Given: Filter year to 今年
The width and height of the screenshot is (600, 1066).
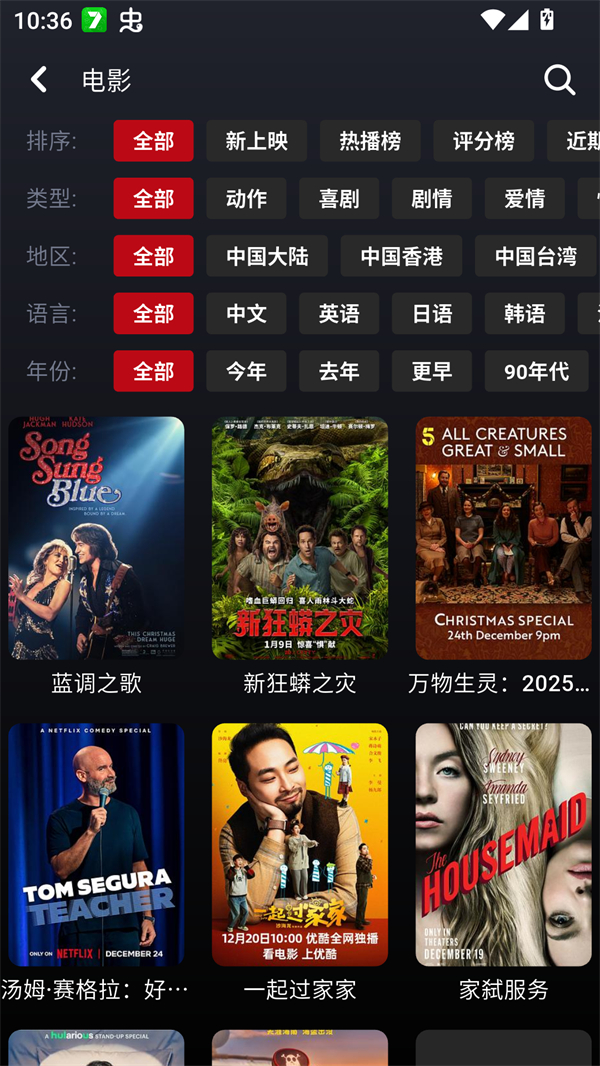Looking at the screenshot, I should click(x=246, y=371).
